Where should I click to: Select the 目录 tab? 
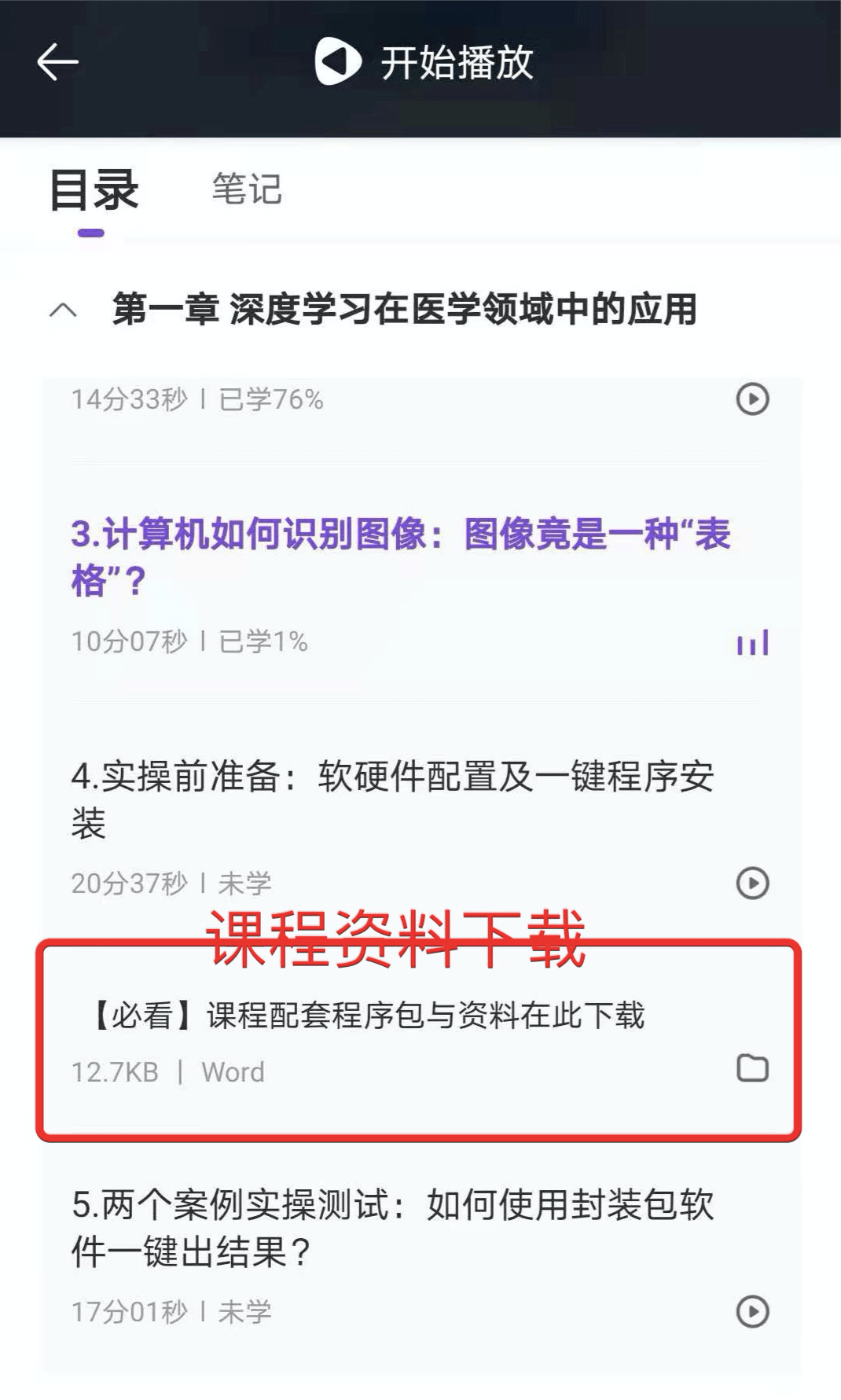pos(94,191)
